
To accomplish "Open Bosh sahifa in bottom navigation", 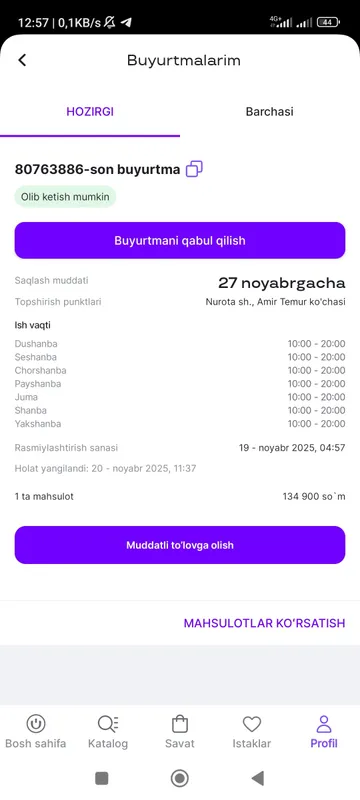I will pyautogui.click(x=36, y=732).
